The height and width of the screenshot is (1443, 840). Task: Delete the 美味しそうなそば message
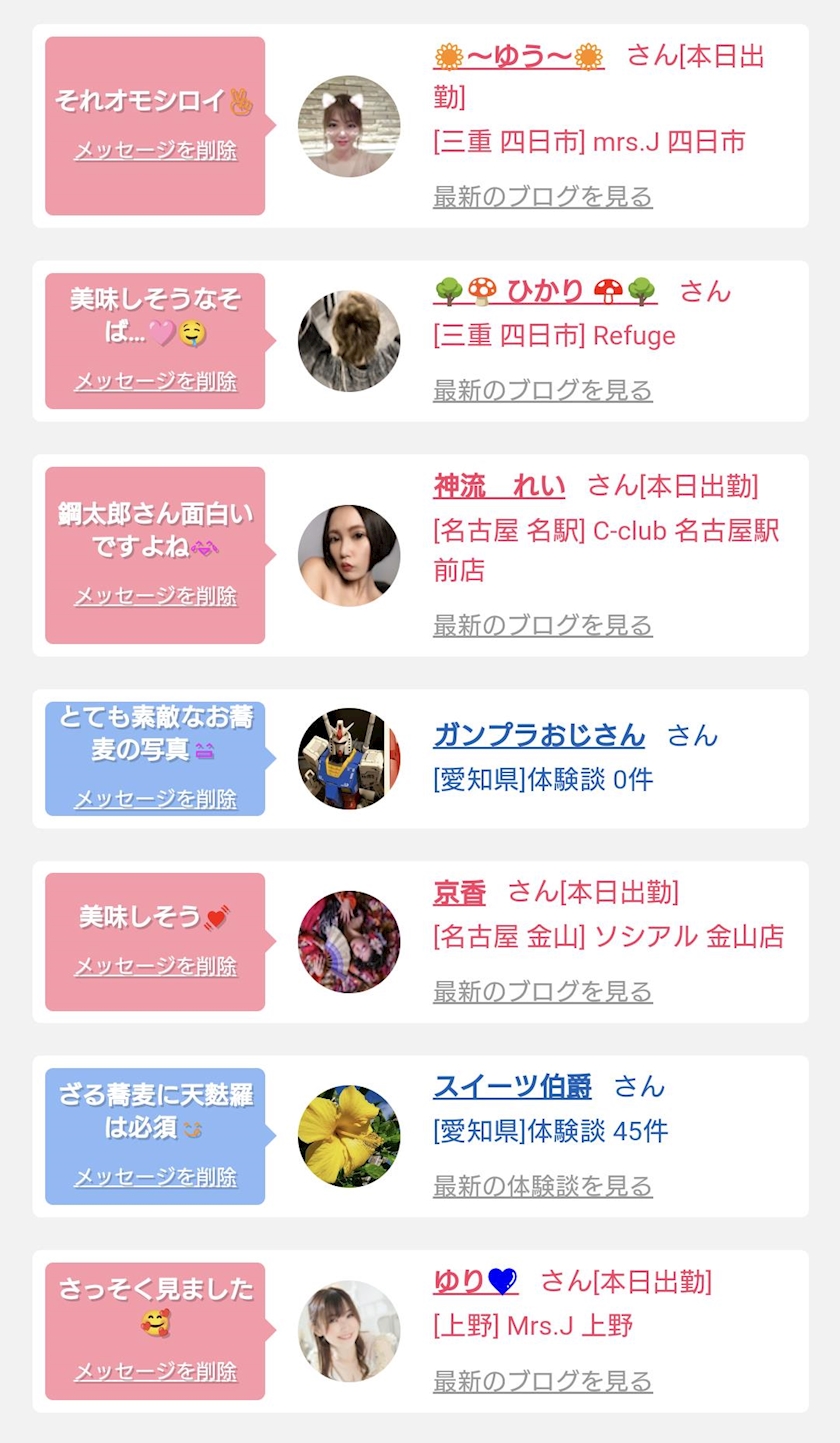pos(155,381)
